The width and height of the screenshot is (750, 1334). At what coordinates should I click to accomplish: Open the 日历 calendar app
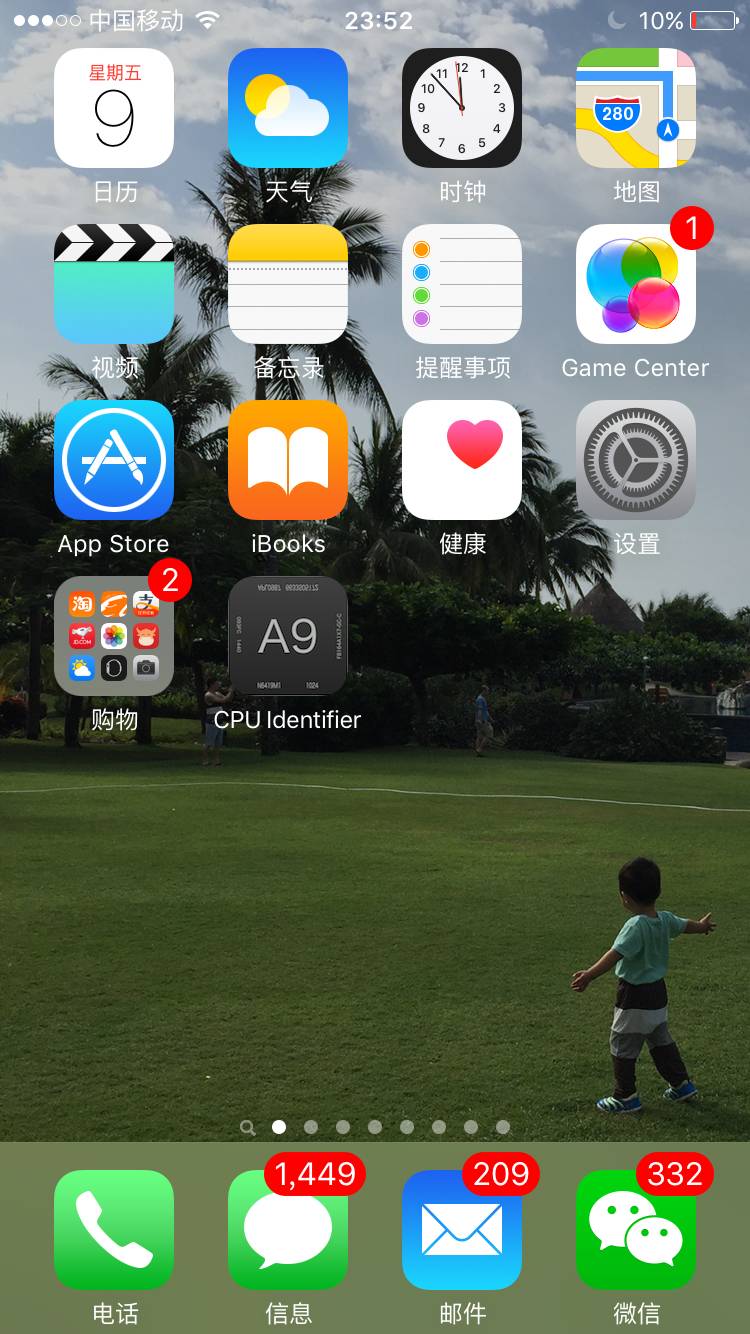pos(114,108)
